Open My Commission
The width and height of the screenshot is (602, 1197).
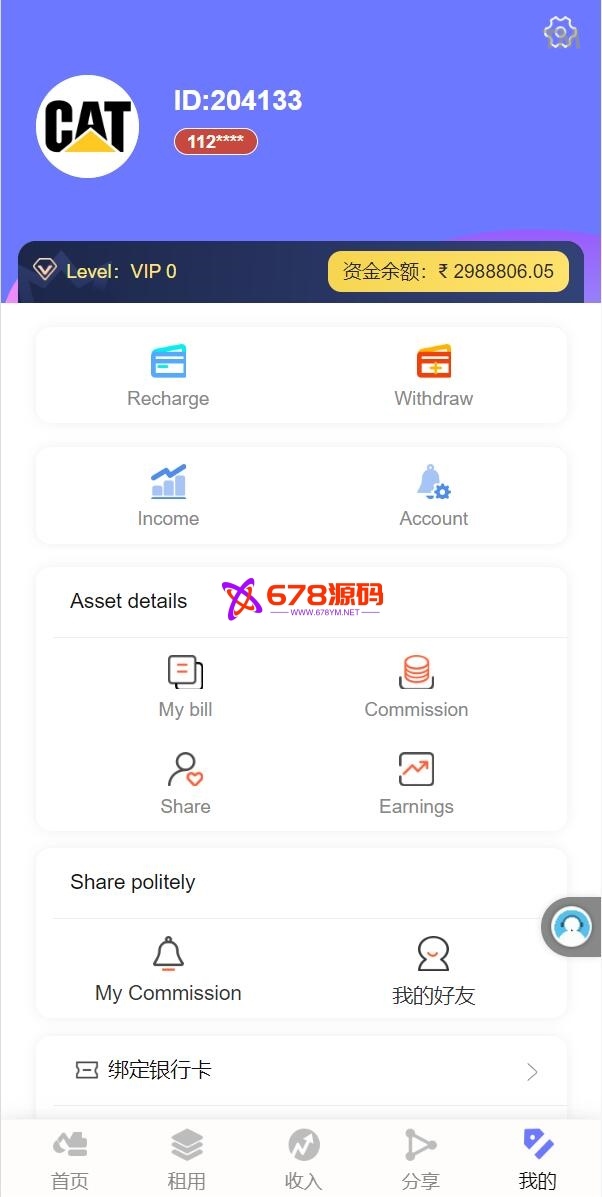point(168,970)
